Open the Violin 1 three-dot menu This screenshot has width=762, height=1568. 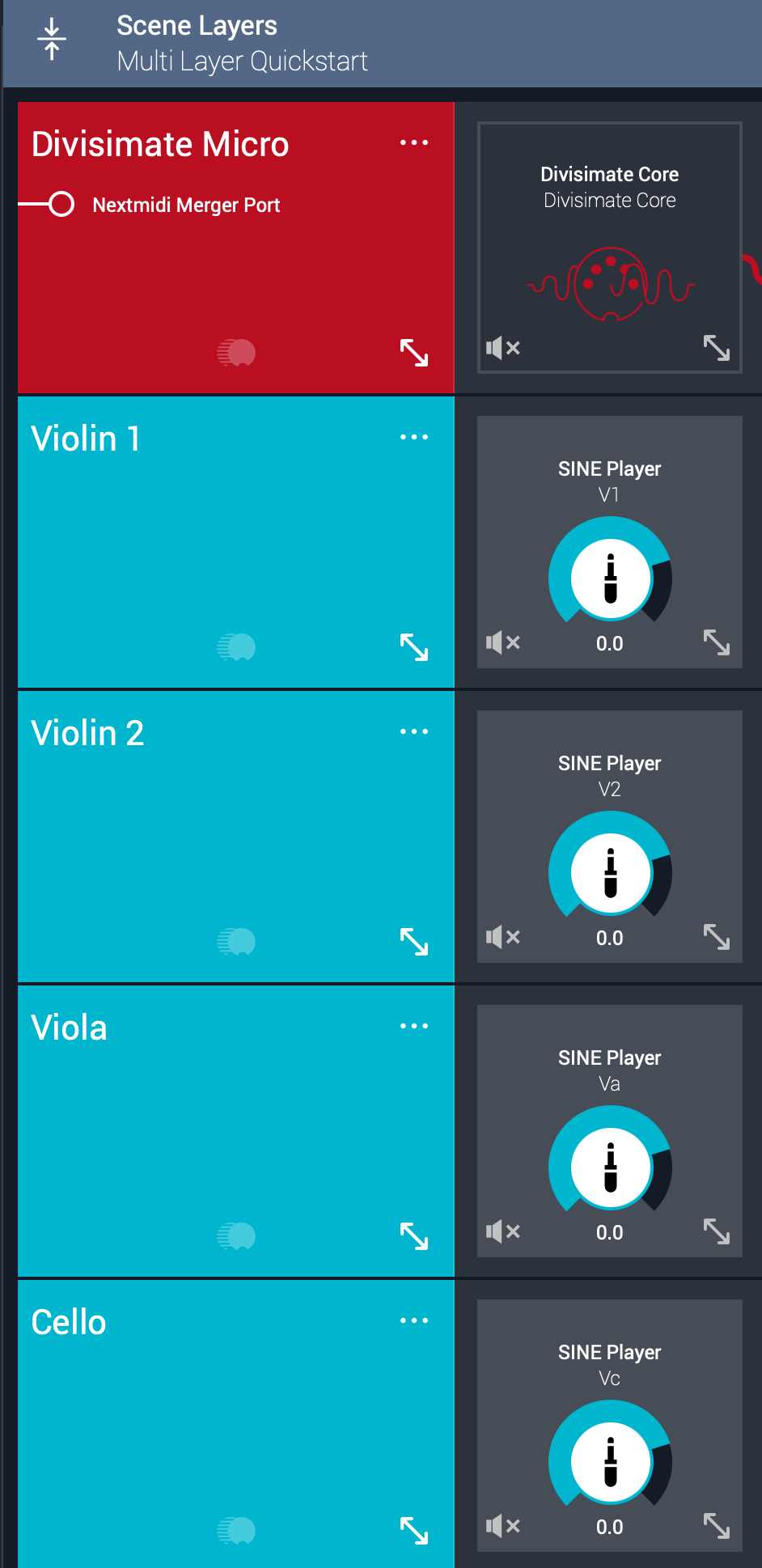pyautogui.click(x=413, y=438)
